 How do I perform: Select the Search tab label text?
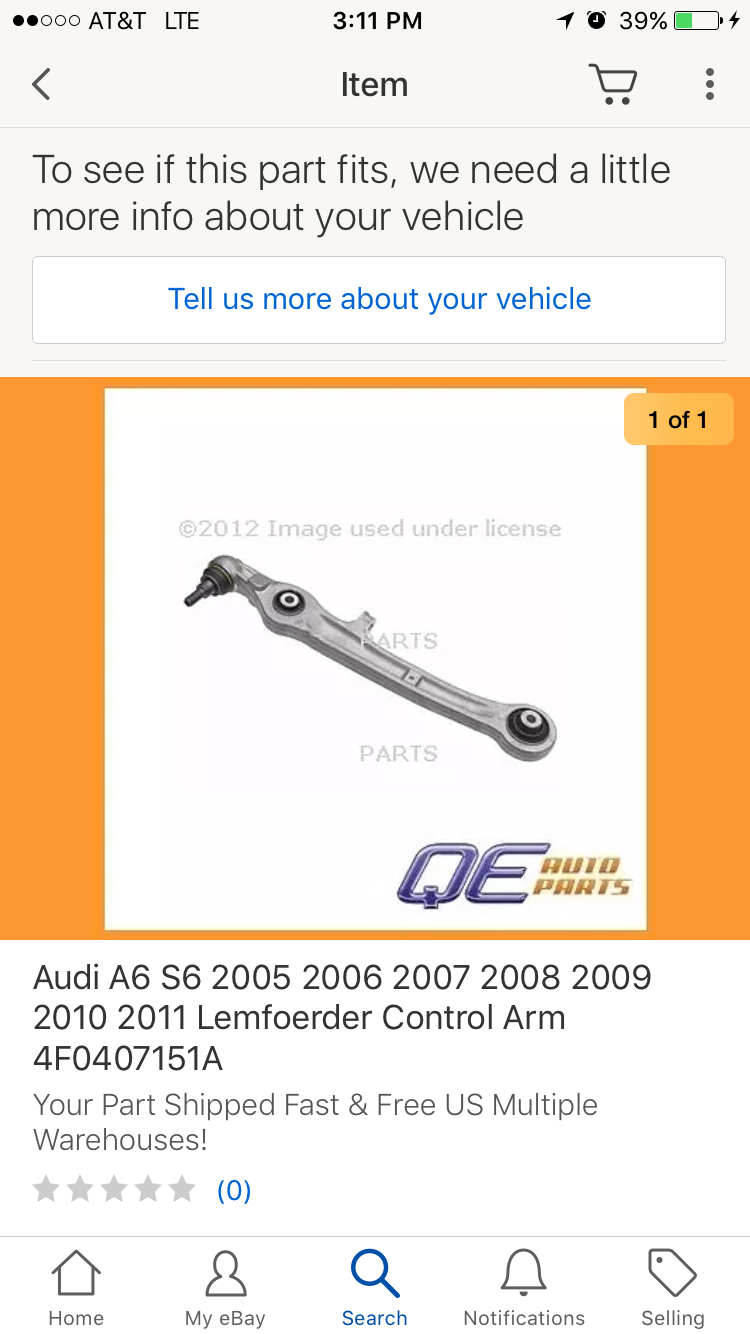coord(374,1317)
